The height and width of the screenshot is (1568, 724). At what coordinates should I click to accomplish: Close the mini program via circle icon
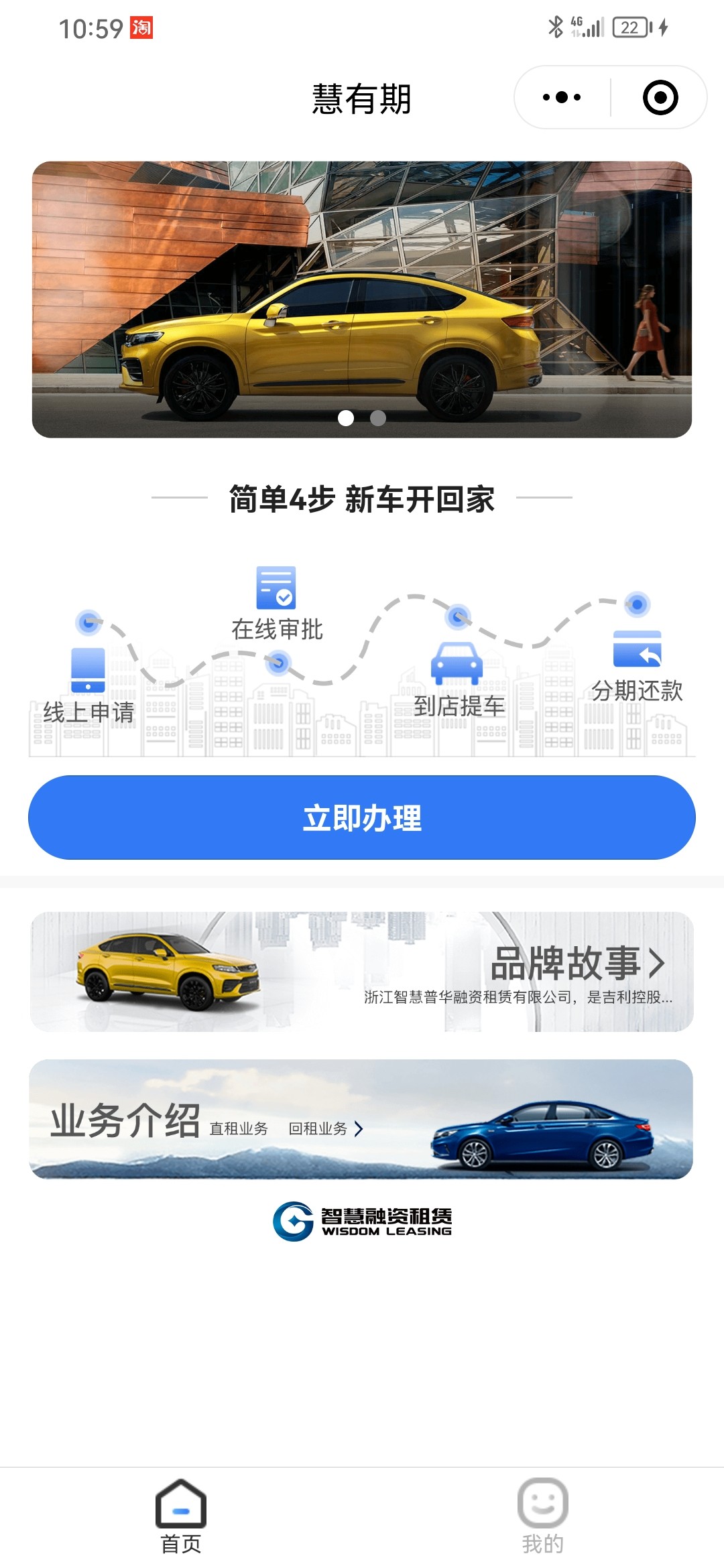click(660, 97)
